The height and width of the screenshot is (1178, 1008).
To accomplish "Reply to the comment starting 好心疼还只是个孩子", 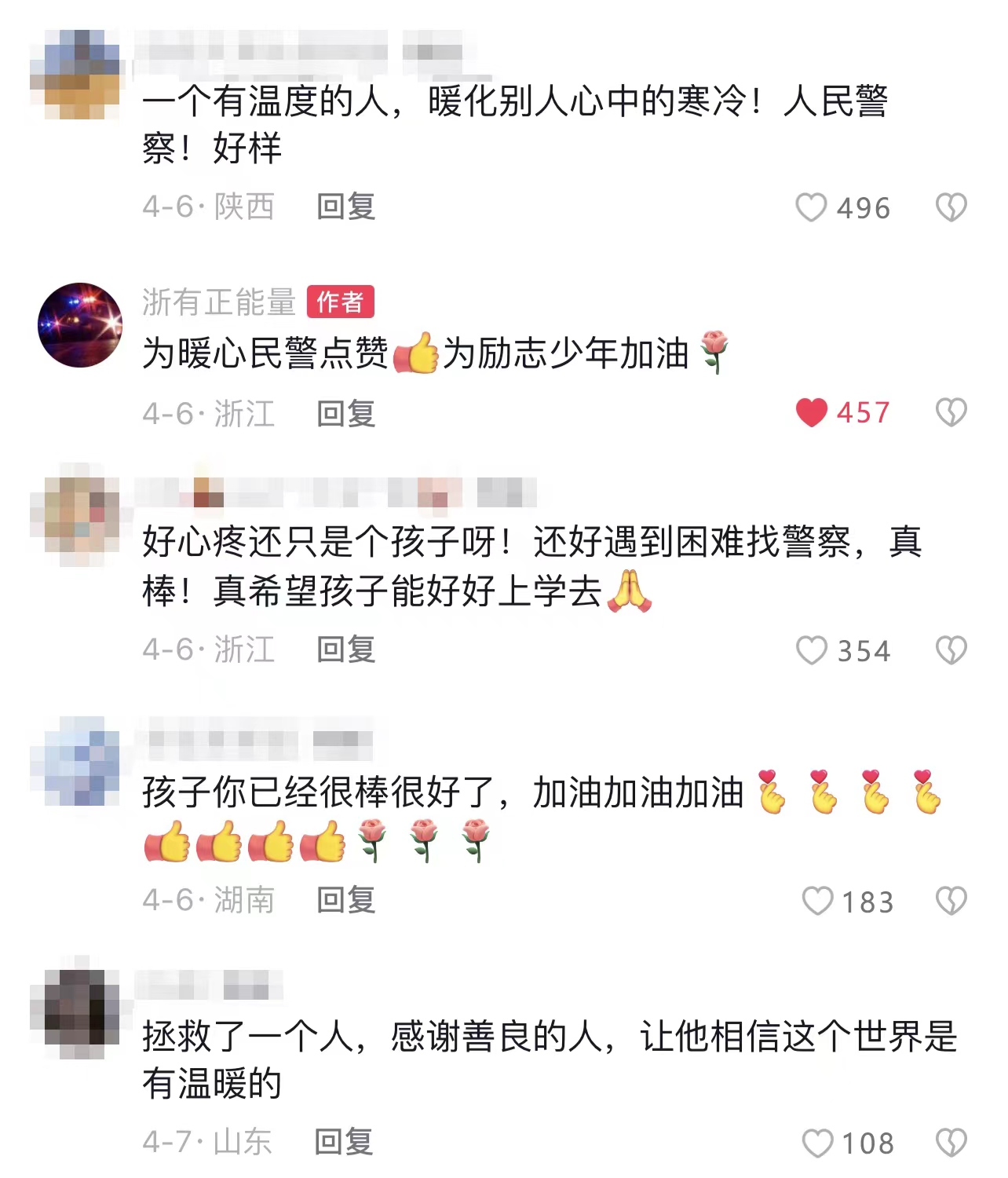I will [345, 650].
